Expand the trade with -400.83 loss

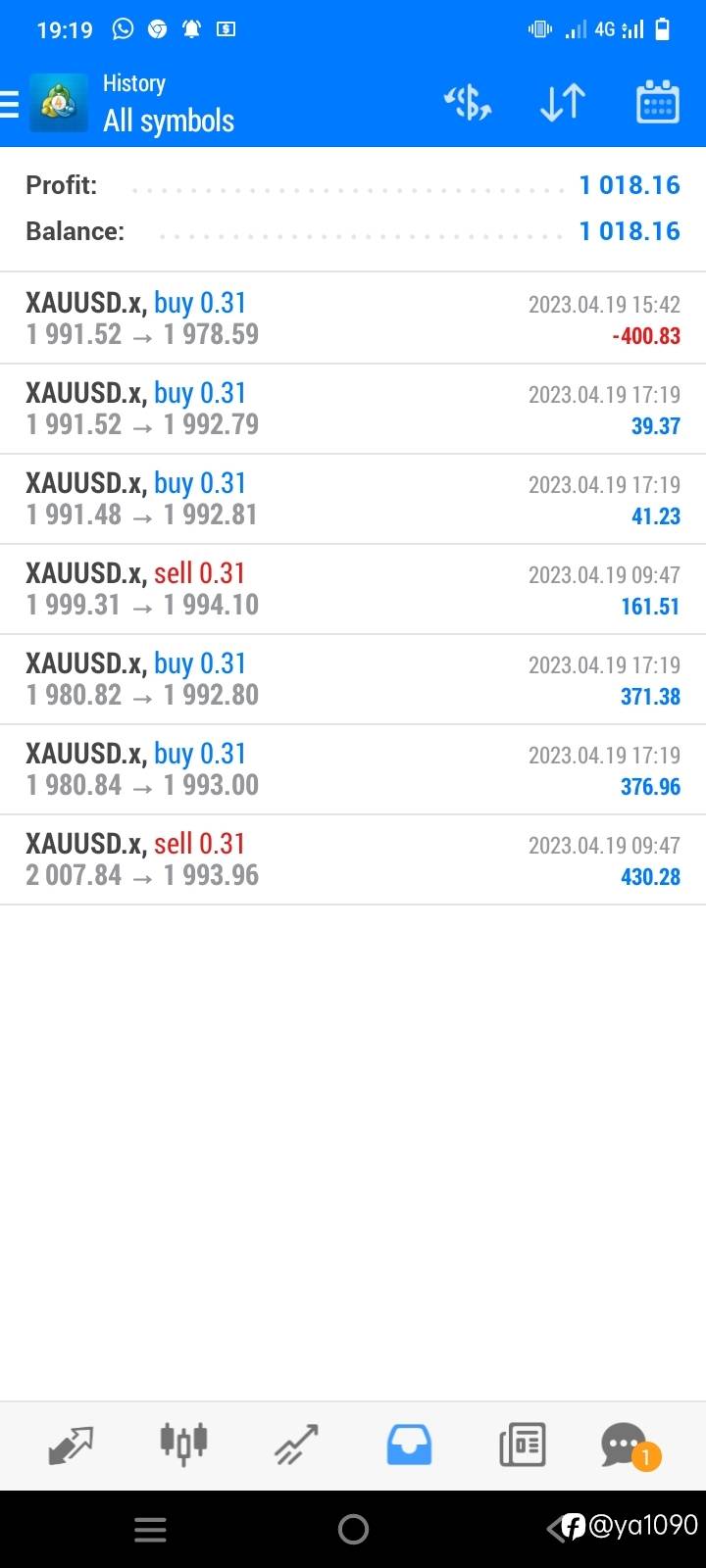[353, 318]
